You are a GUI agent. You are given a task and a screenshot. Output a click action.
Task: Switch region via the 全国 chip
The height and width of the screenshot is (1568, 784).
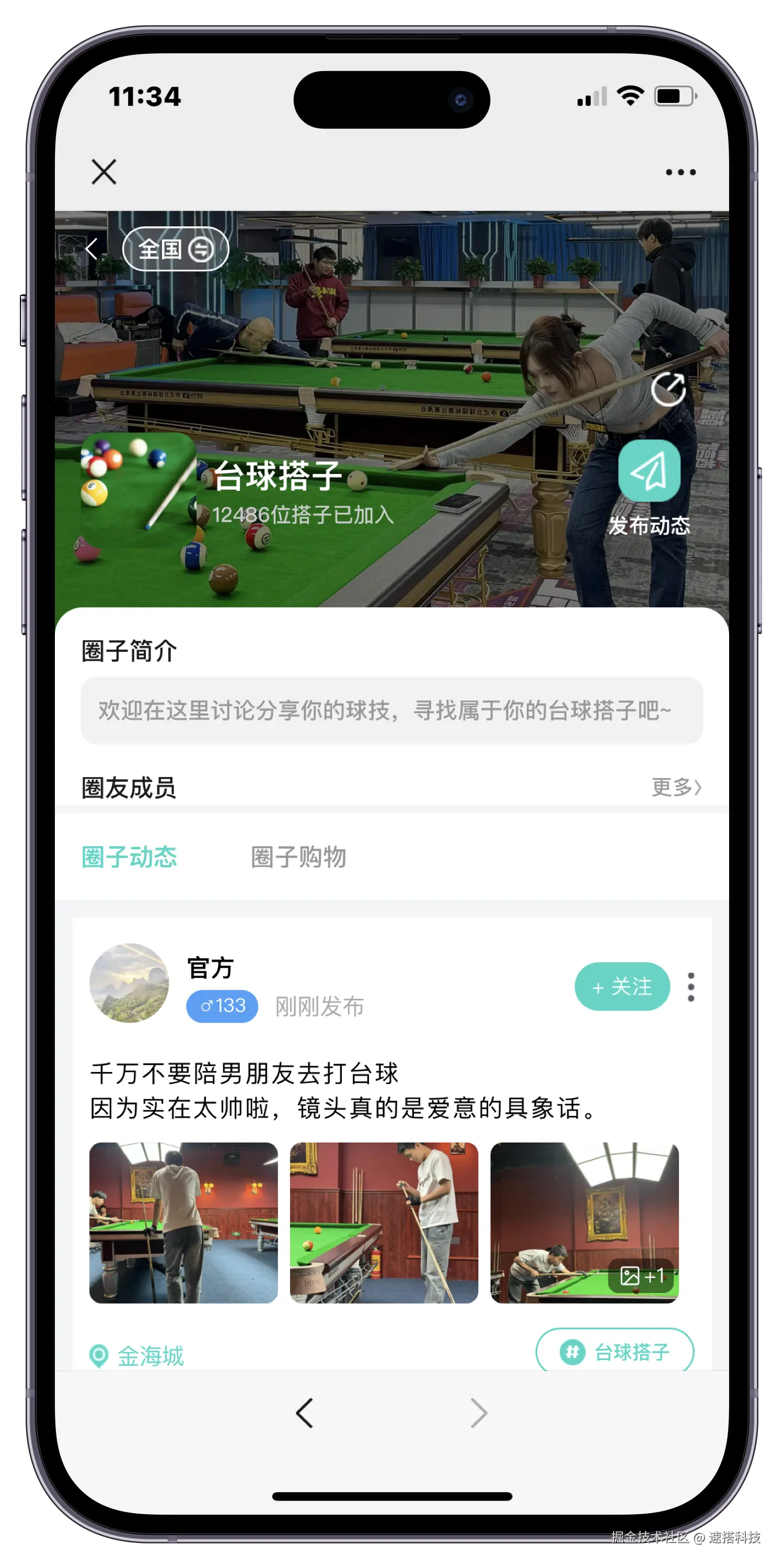(x=175, y=249)
